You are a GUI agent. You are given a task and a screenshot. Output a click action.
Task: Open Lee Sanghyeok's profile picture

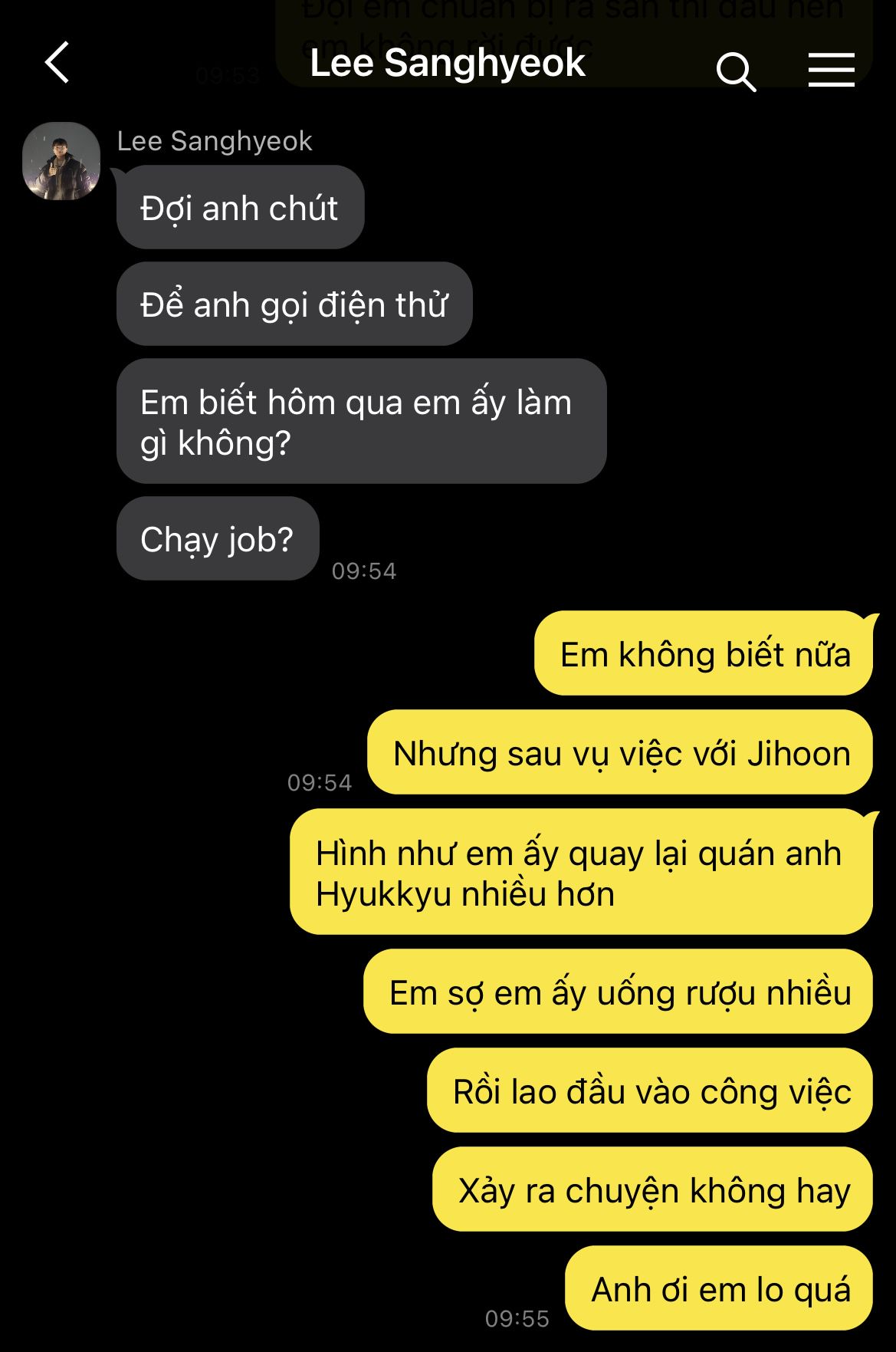(61, 161)
